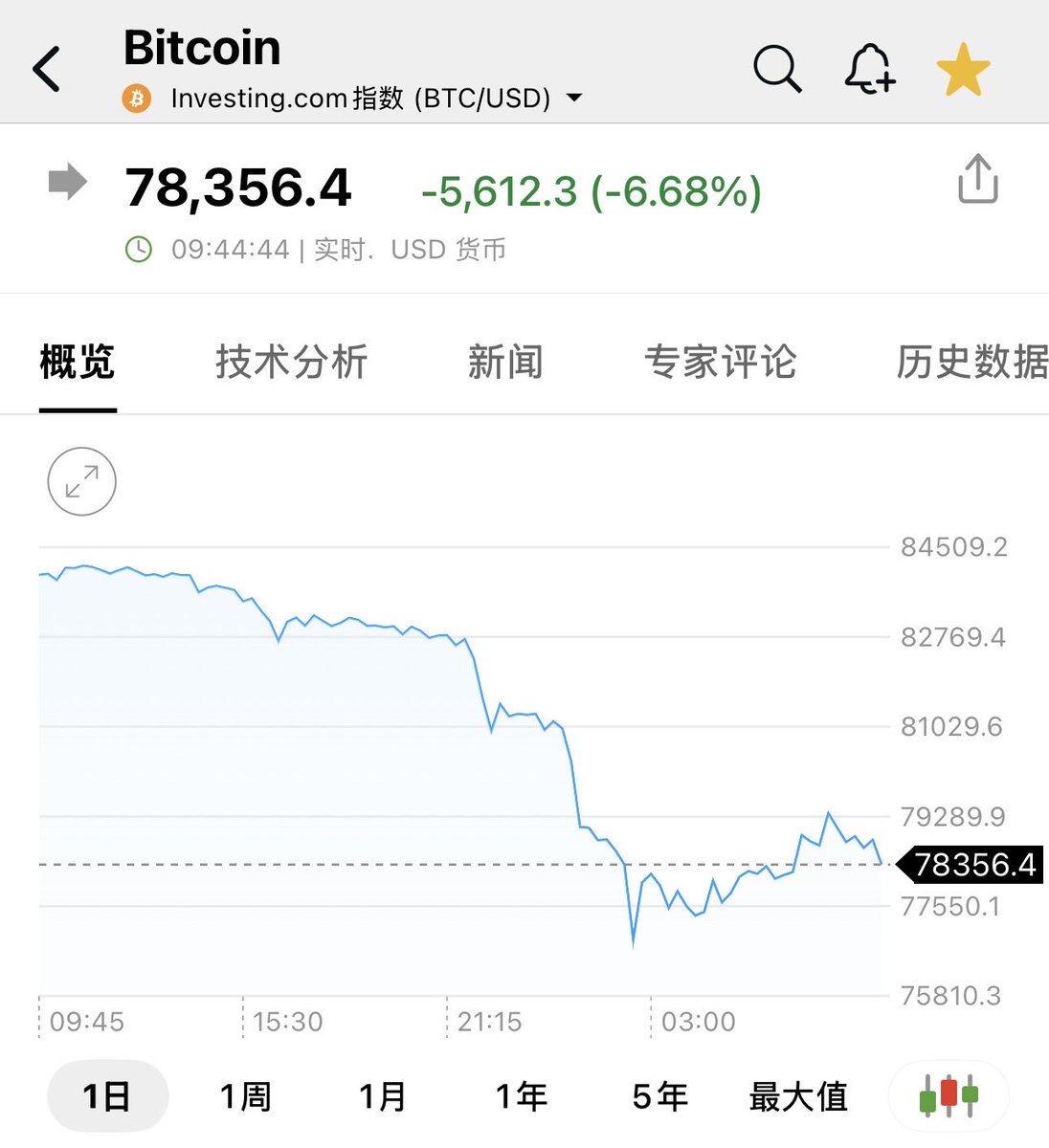Switch chart range to 1年
1049x1148 pixels.
pos(522,1096)
